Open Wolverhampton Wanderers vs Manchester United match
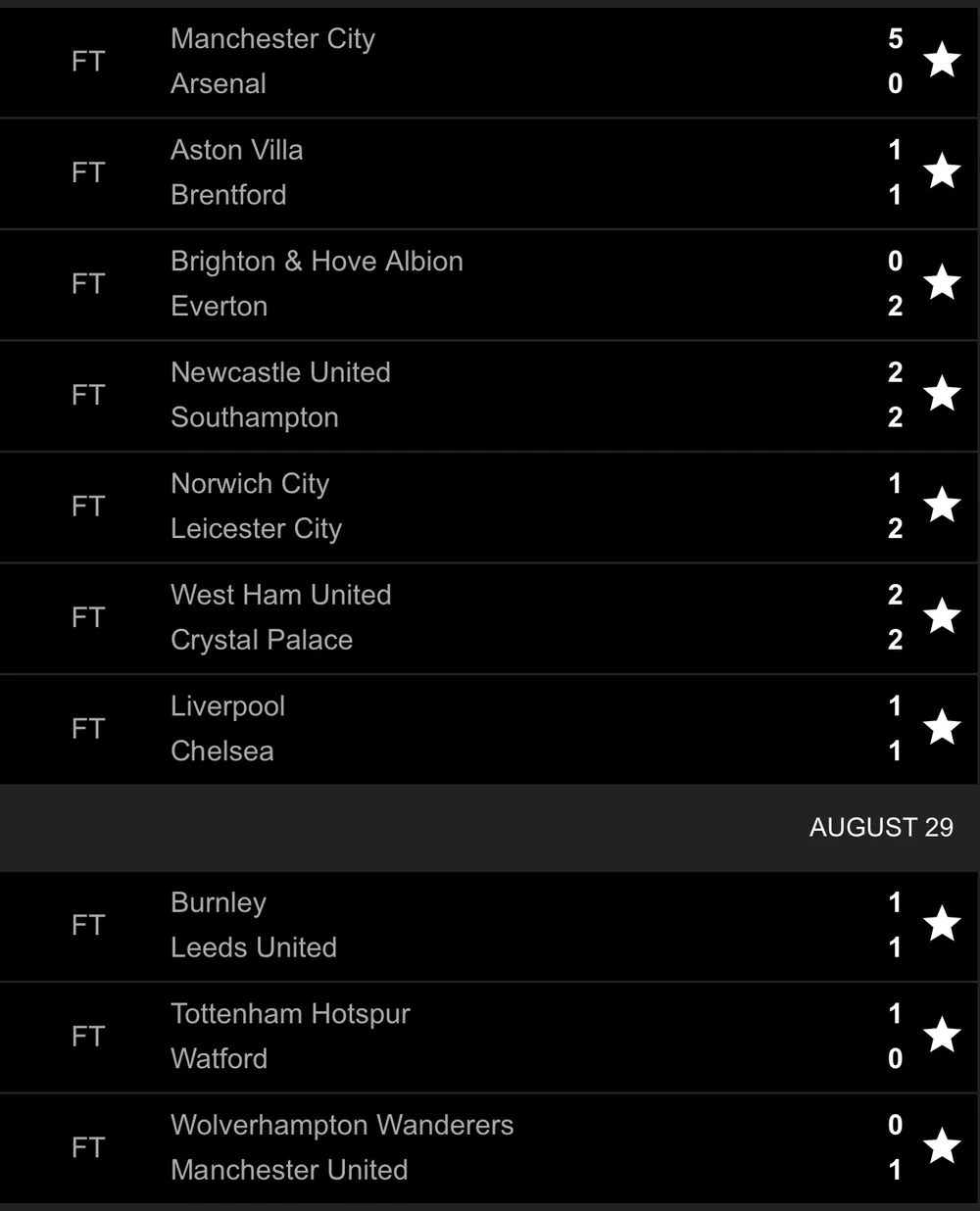980x1211 pixels. click(x=441, y=1146)
